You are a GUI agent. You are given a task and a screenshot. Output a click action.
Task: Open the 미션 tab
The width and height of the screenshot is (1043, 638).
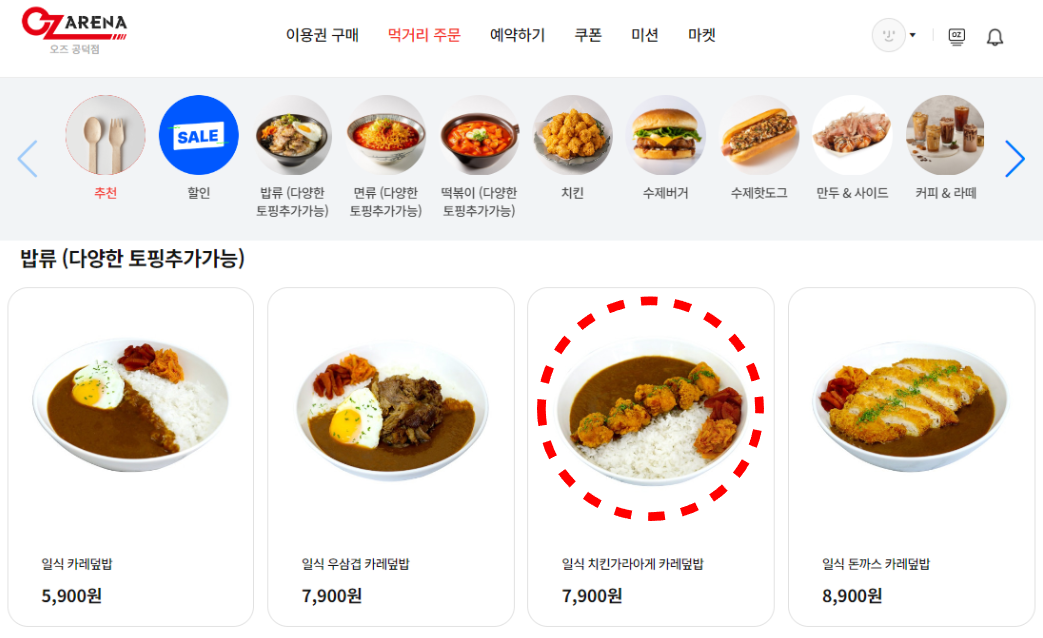pos(645,35)
